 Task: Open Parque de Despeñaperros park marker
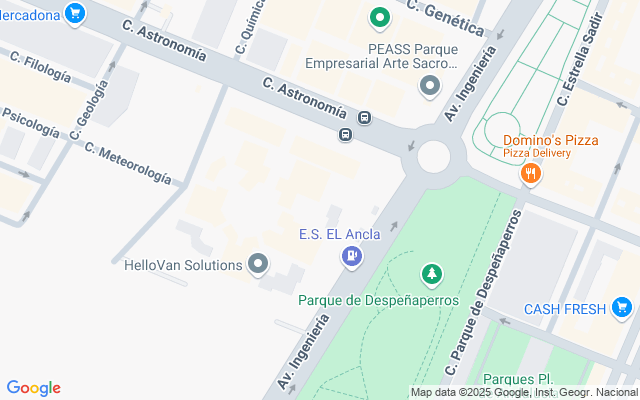431,273
